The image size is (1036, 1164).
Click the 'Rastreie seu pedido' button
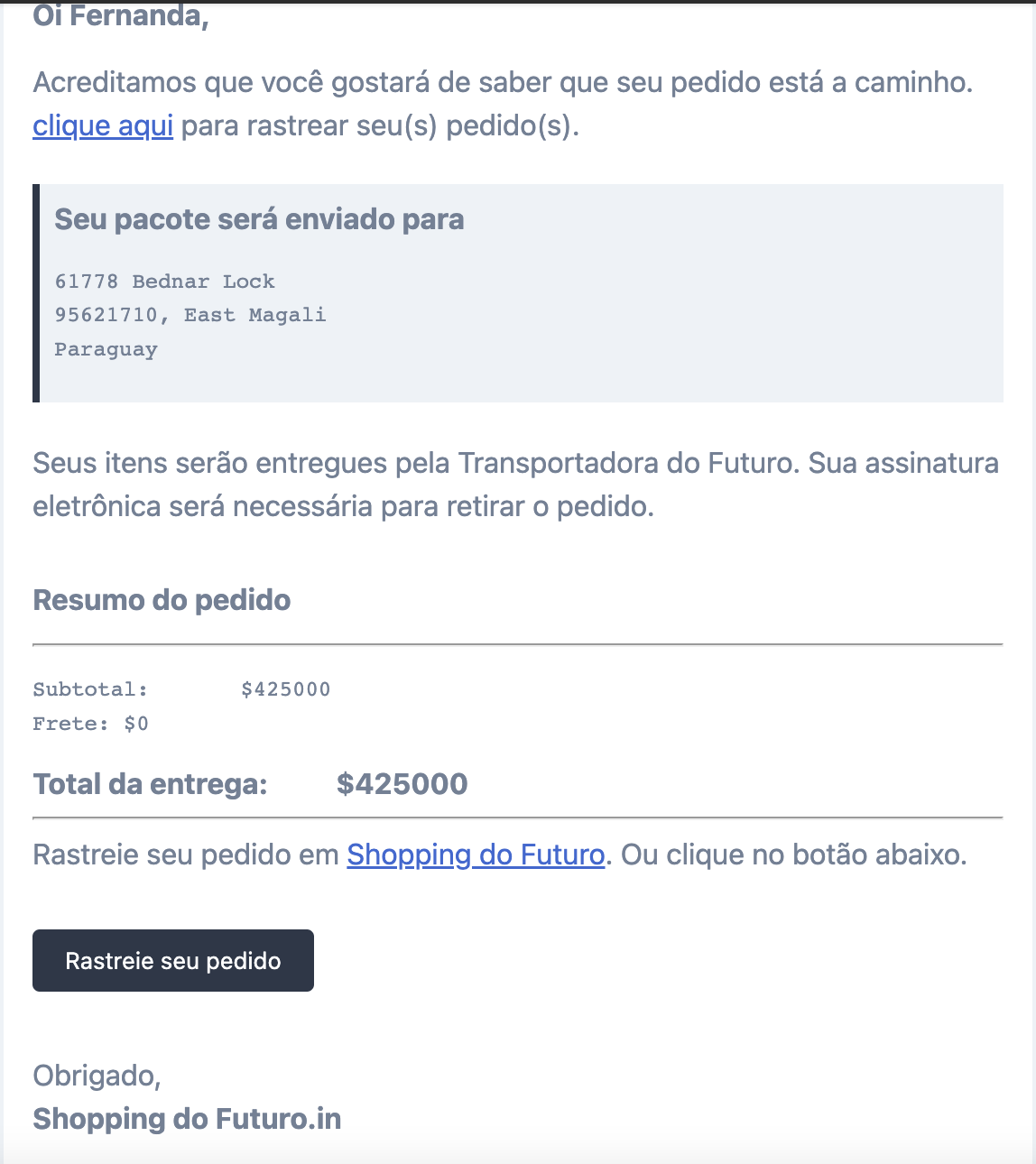point(172,960)
